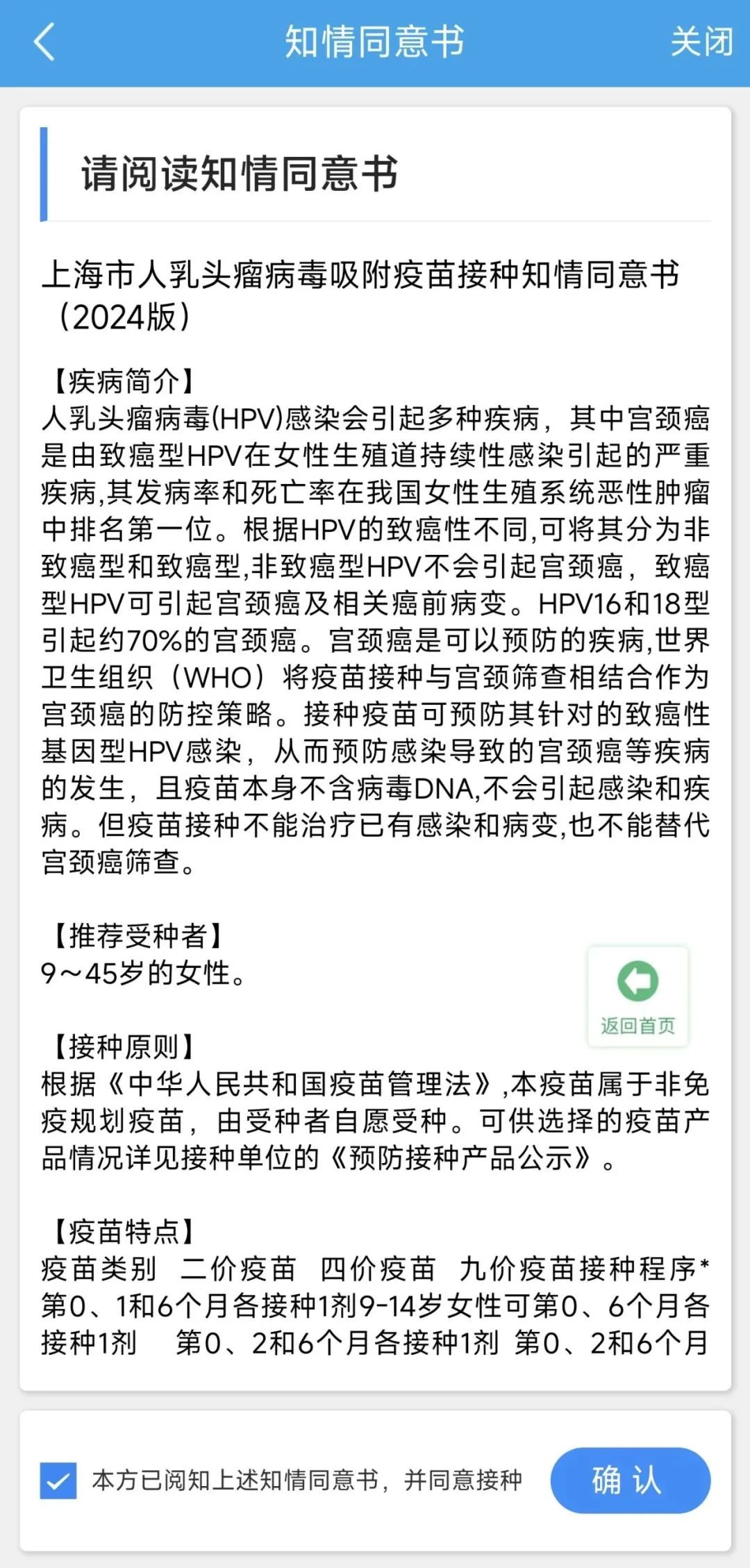Tap the back arrow in the title bar
This screenshot has width=750, height=1568.
[43, 42]
